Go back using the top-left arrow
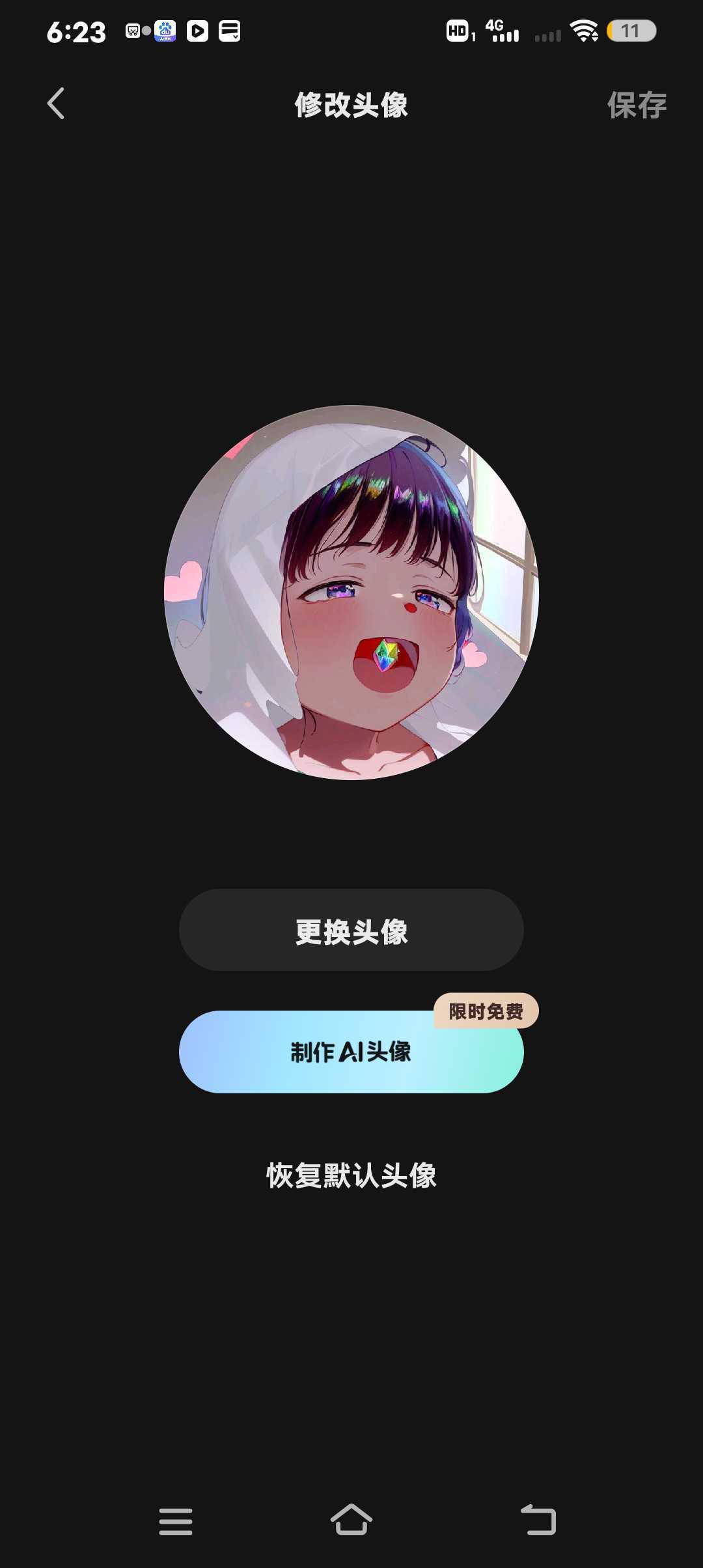 (x=56, y=104)
